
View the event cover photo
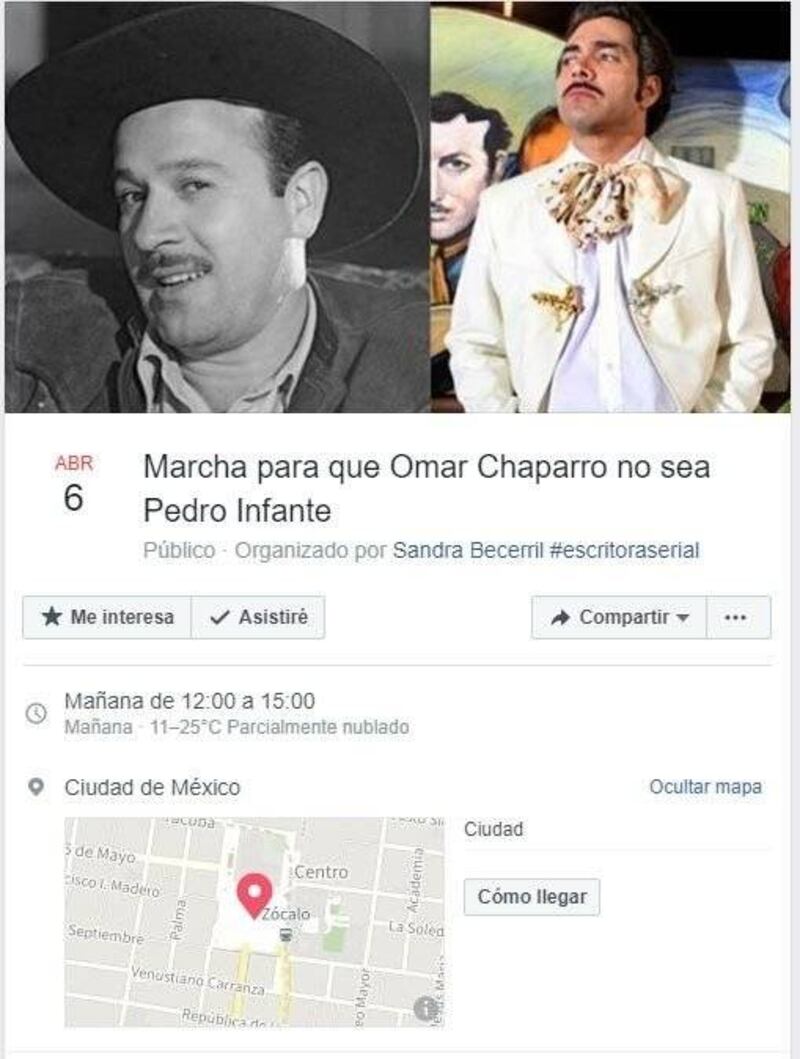(400, 207)
